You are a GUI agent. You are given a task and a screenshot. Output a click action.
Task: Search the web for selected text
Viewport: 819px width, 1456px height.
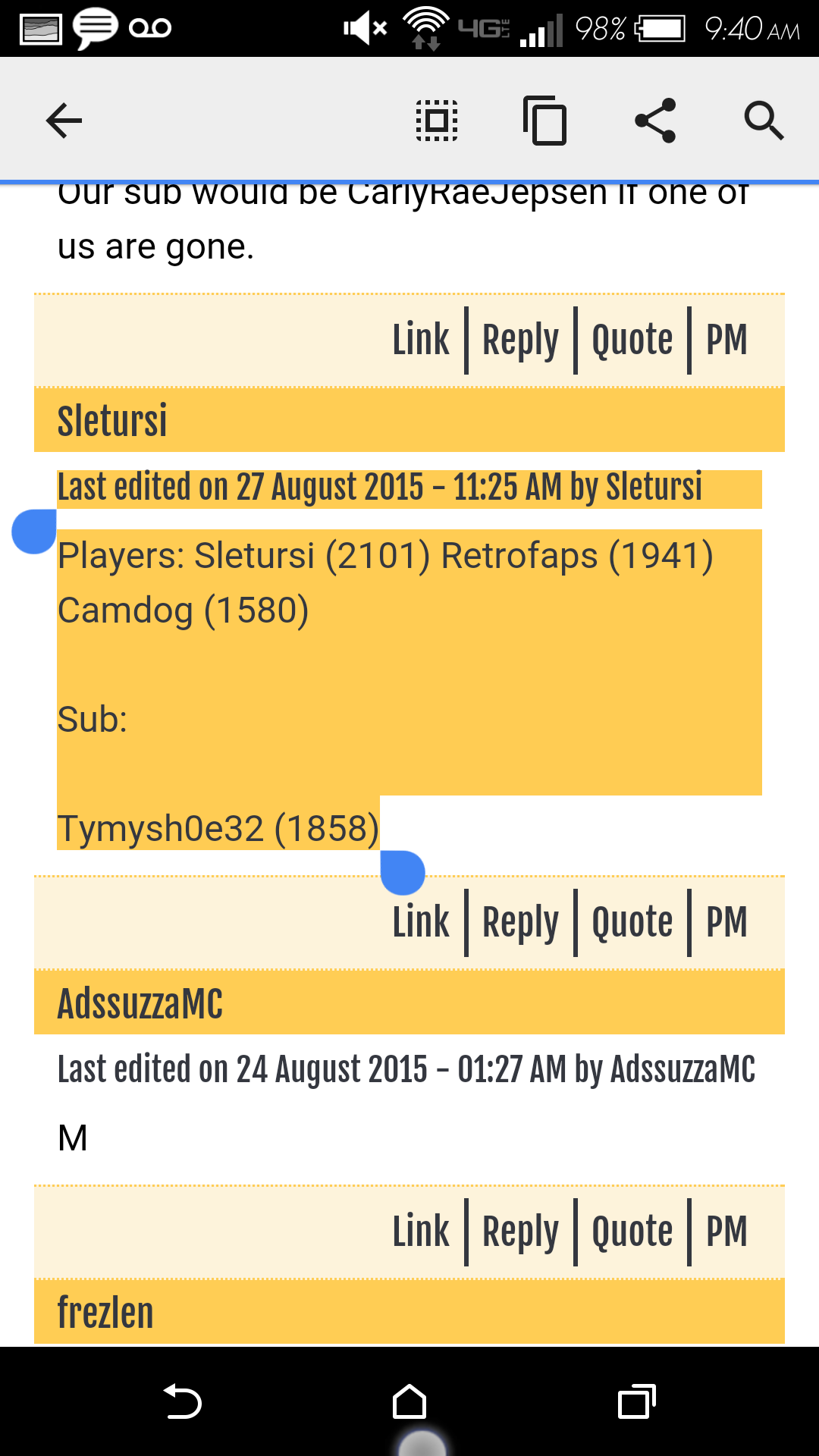pos(763,121)
